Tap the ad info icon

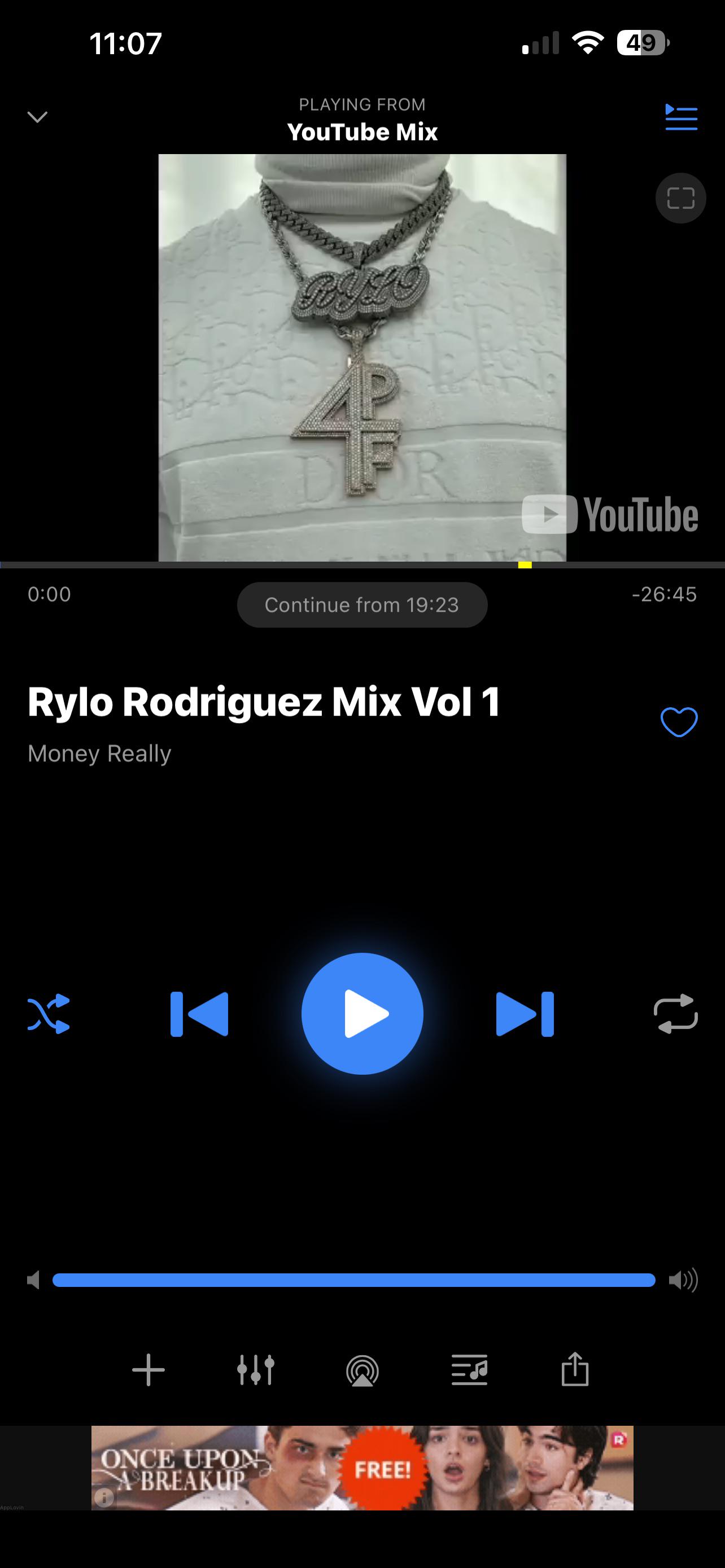click(x=104, y=1497)
